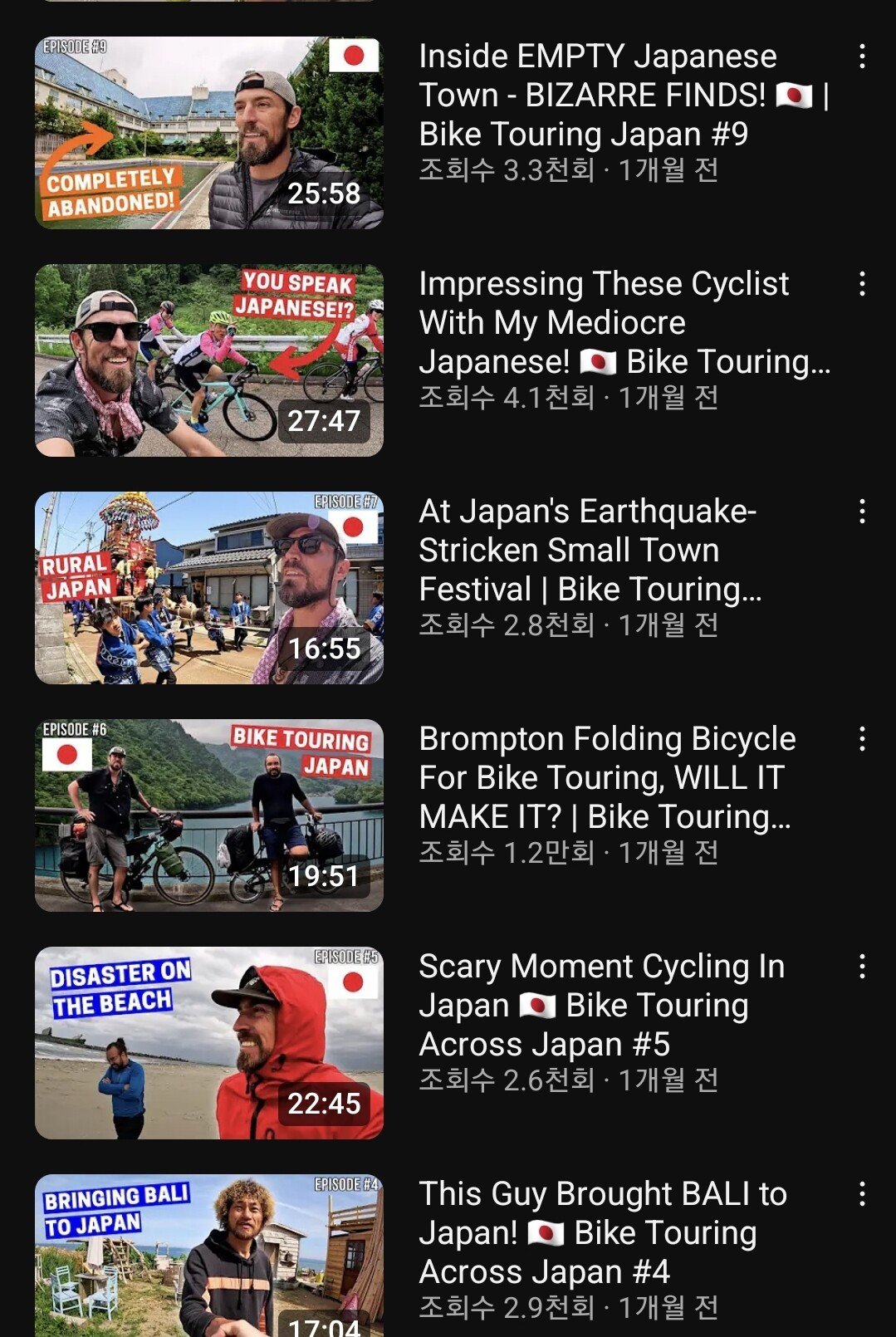Open overflow menu for Across Japan #5 video

tap(862, 967)
